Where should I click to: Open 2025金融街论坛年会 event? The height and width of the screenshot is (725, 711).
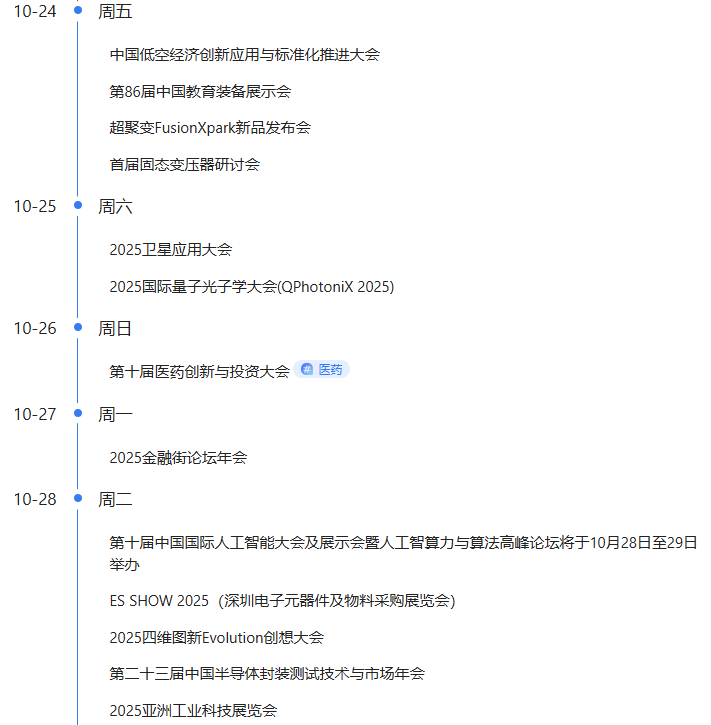[x=178, y=458]
